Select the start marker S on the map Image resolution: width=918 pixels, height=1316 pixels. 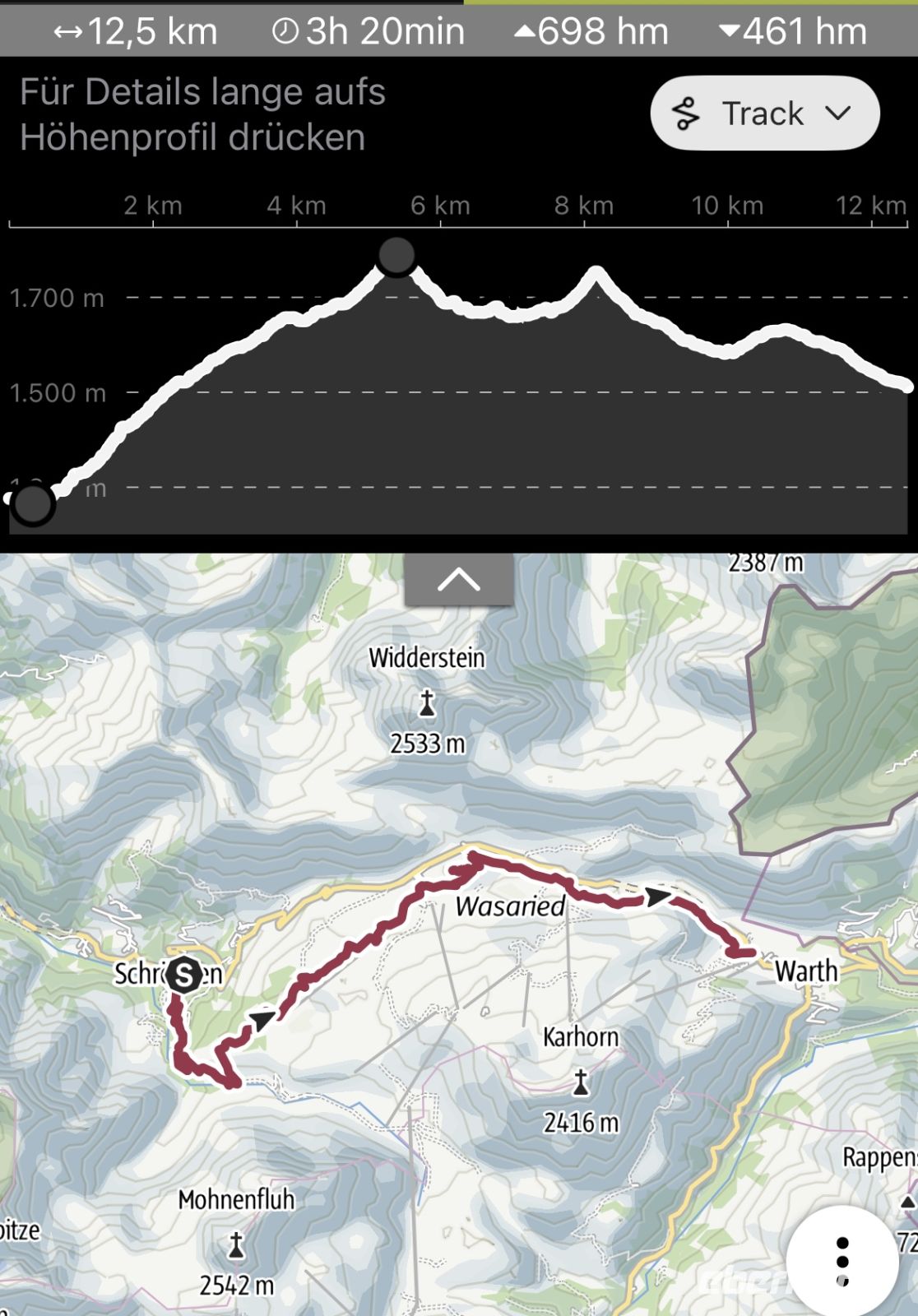coord(183,975)
